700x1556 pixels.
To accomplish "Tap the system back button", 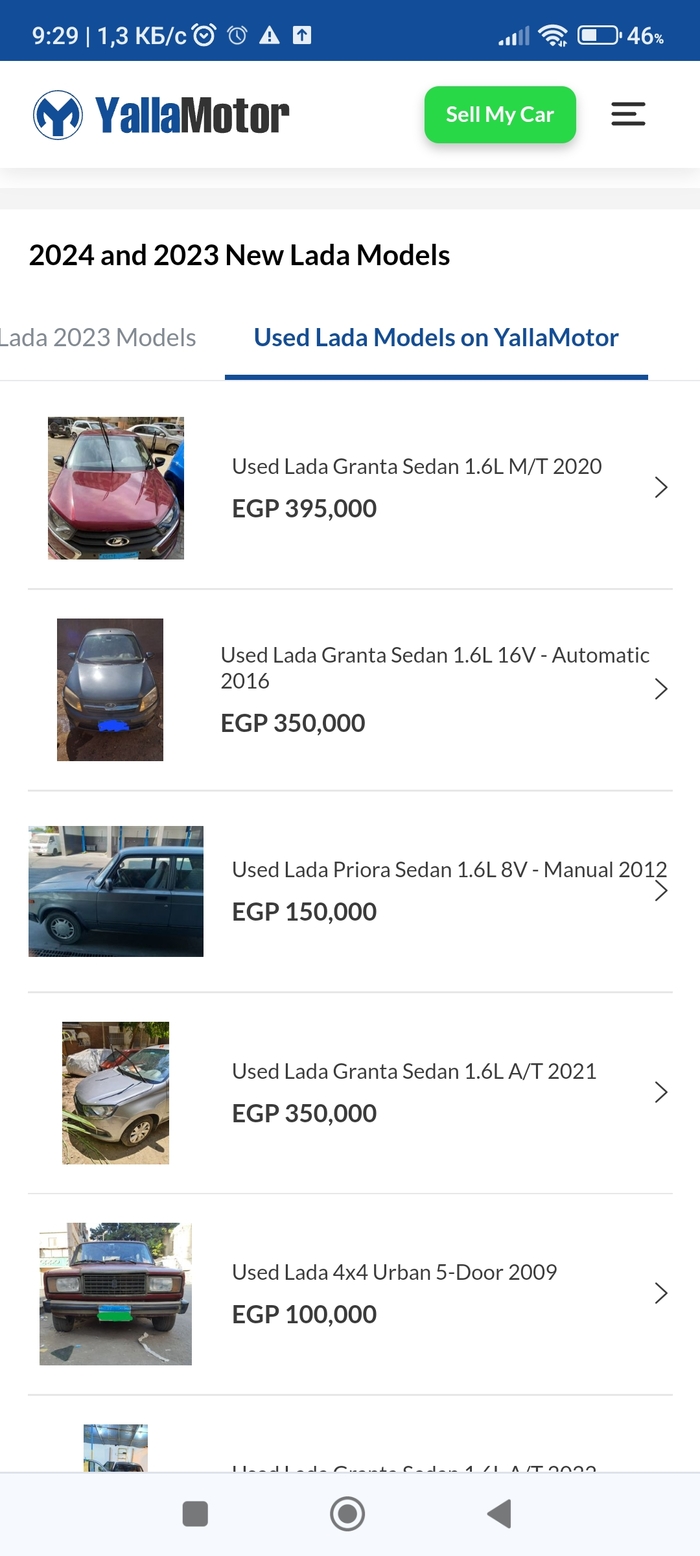I will point(499,1514).
